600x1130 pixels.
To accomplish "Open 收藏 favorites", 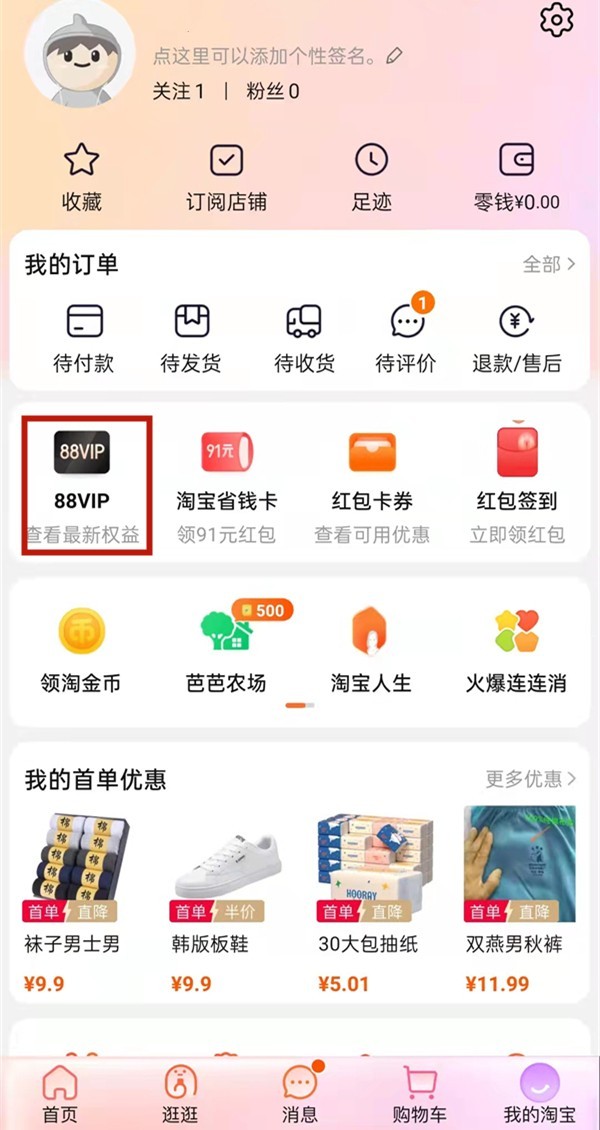I will click(82, 177).
